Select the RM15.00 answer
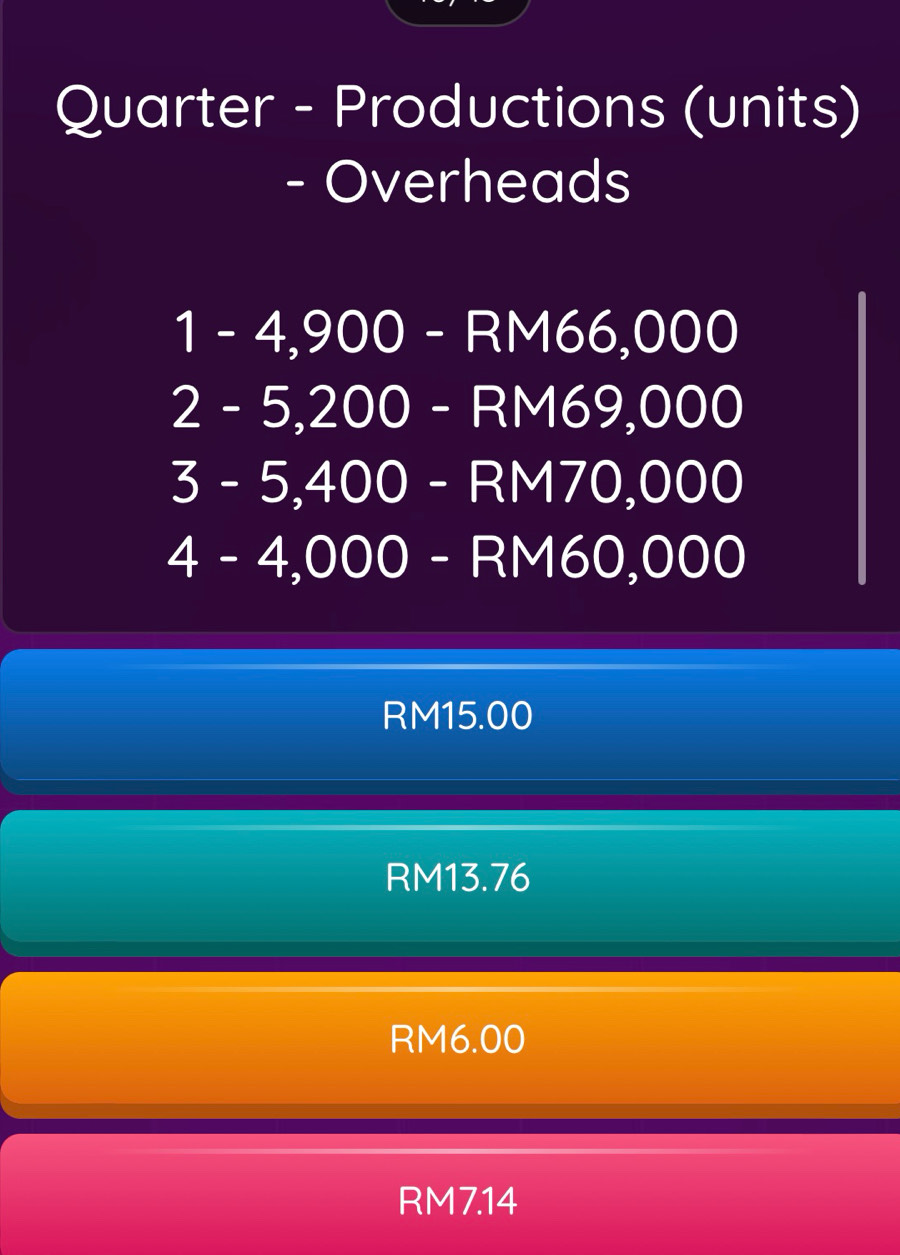Viewport: 900px width, 1255px height. [456, 716]
